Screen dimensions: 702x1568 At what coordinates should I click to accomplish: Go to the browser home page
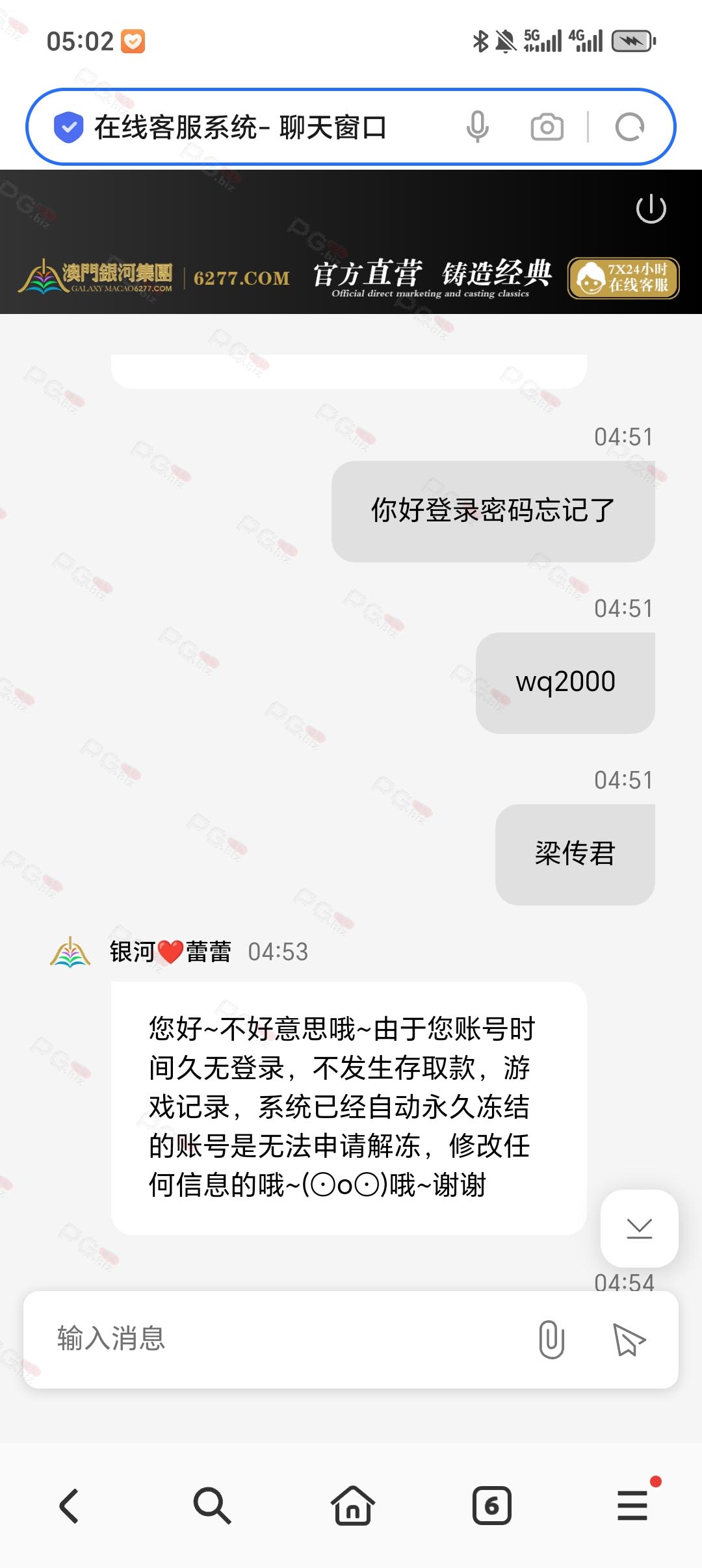[x=352, y=1506]
